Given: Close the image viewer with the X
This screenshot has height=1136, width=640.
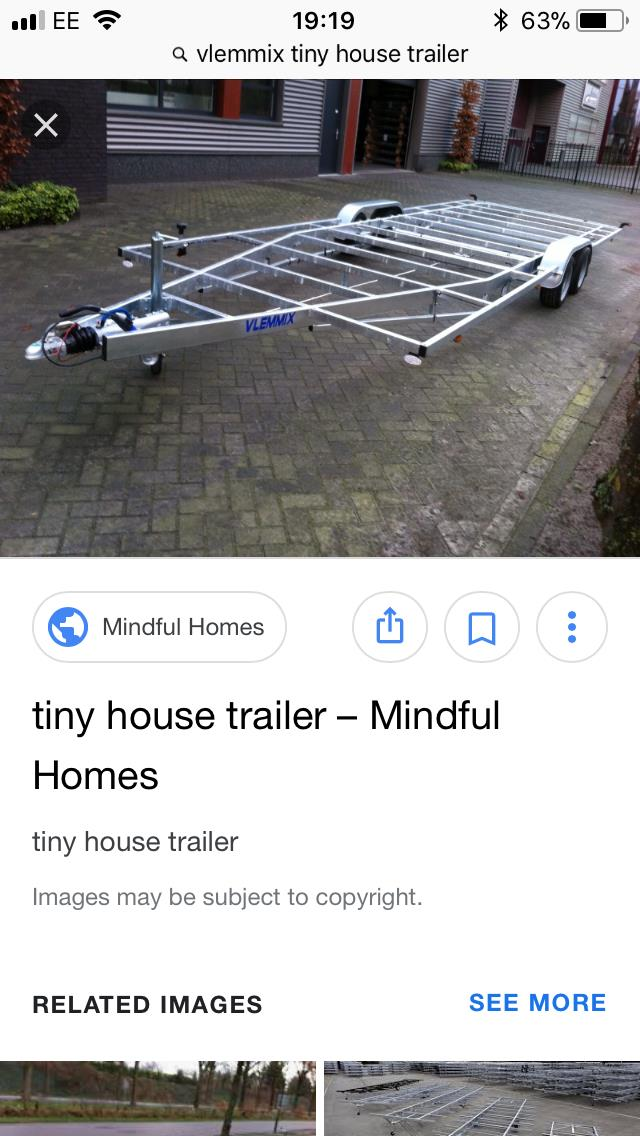Looking at the screenshot, I should point(46,125).
